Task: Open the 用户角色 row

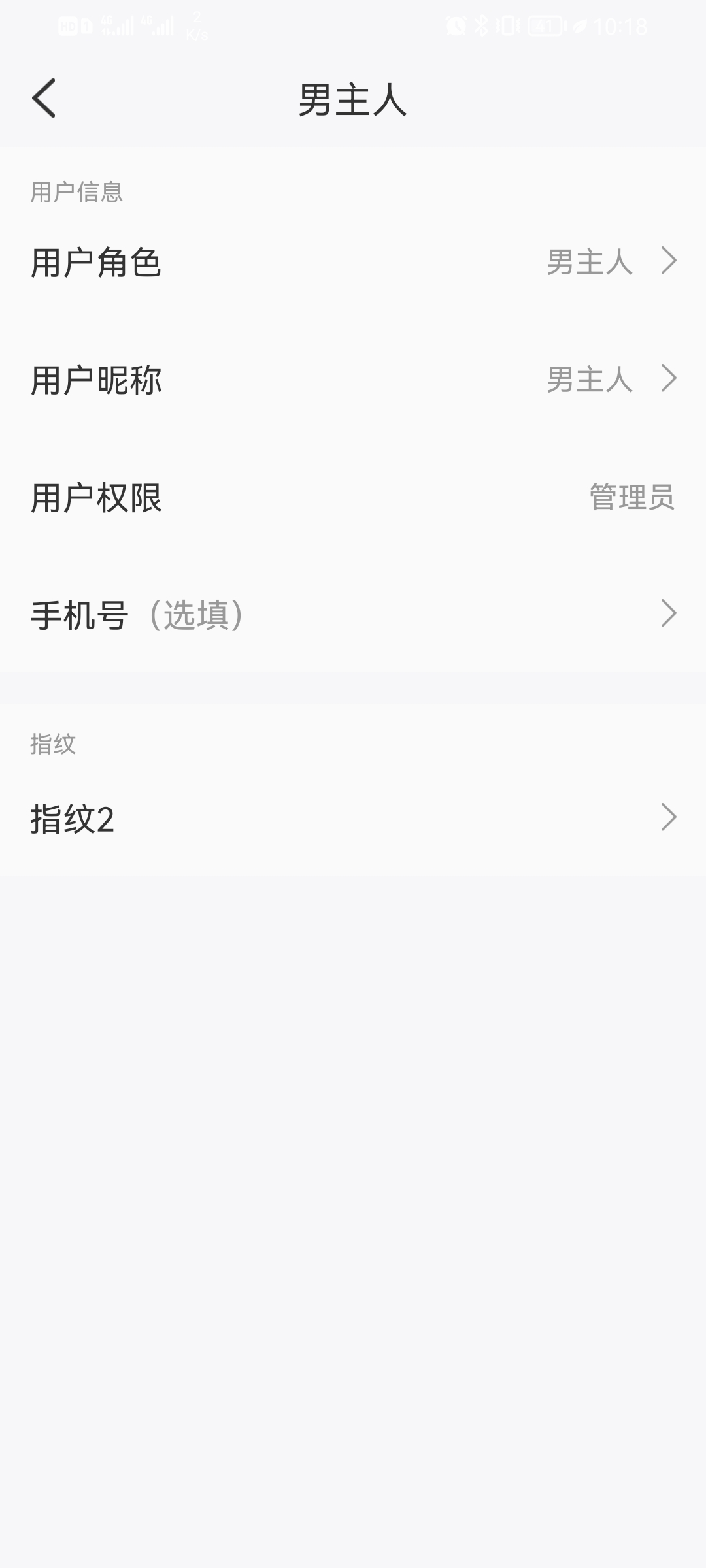Action: [x=353, y=261]
